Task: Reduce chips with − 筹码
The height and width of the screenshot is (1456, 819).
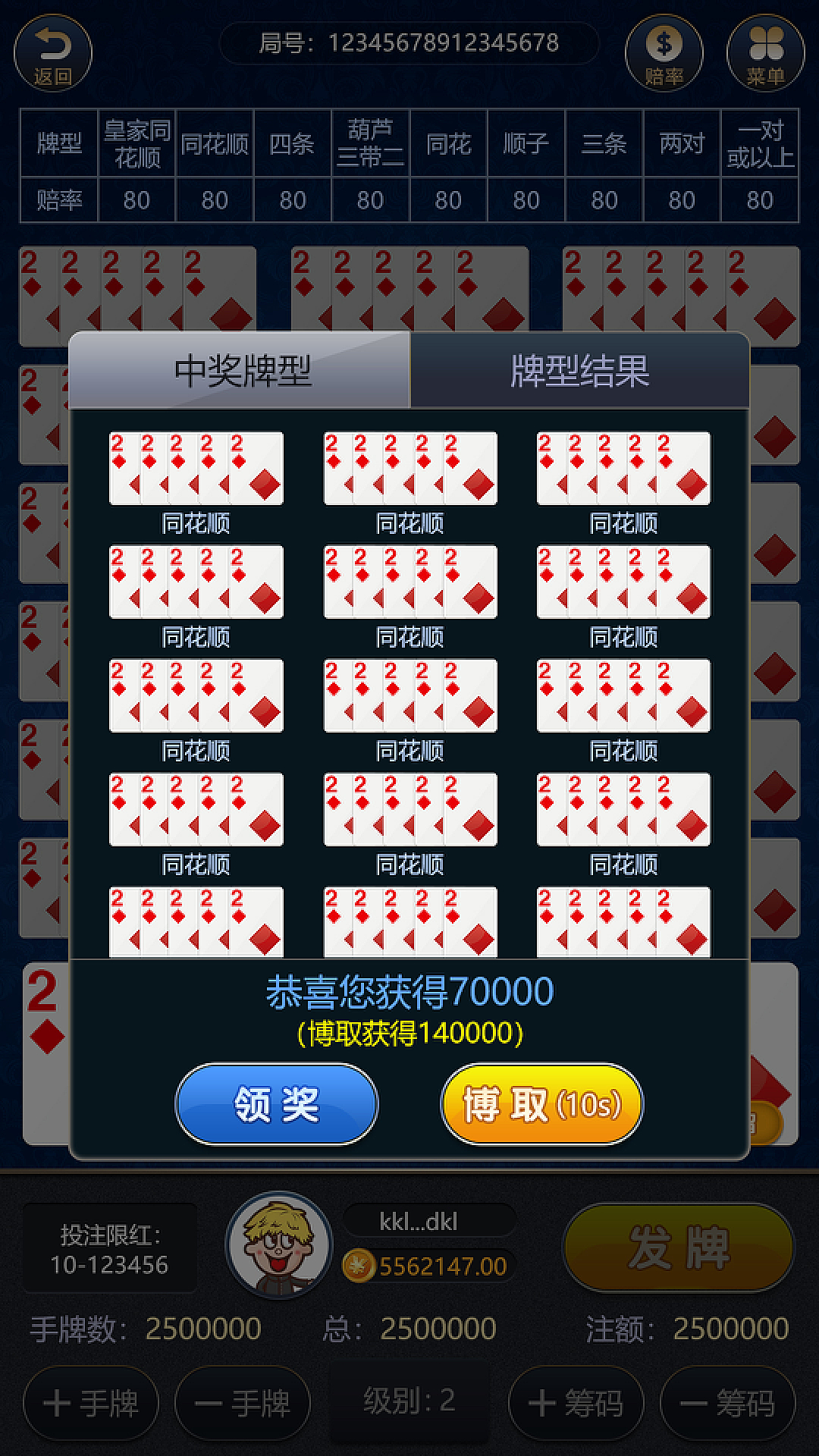Action: coord(728,1404)
